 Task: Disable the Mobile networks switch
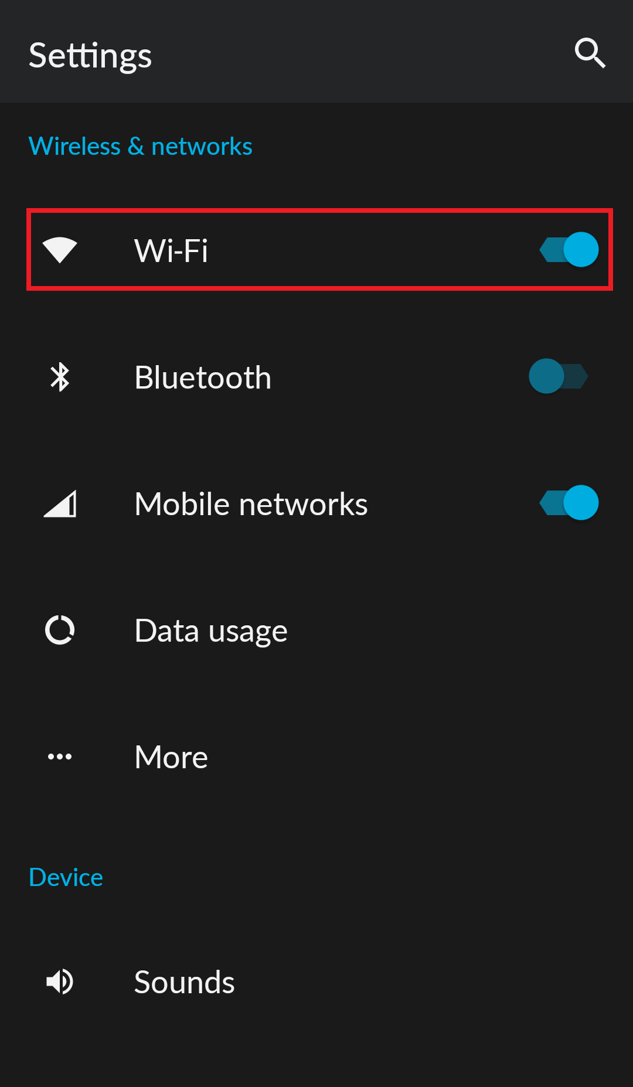point(569,503)
